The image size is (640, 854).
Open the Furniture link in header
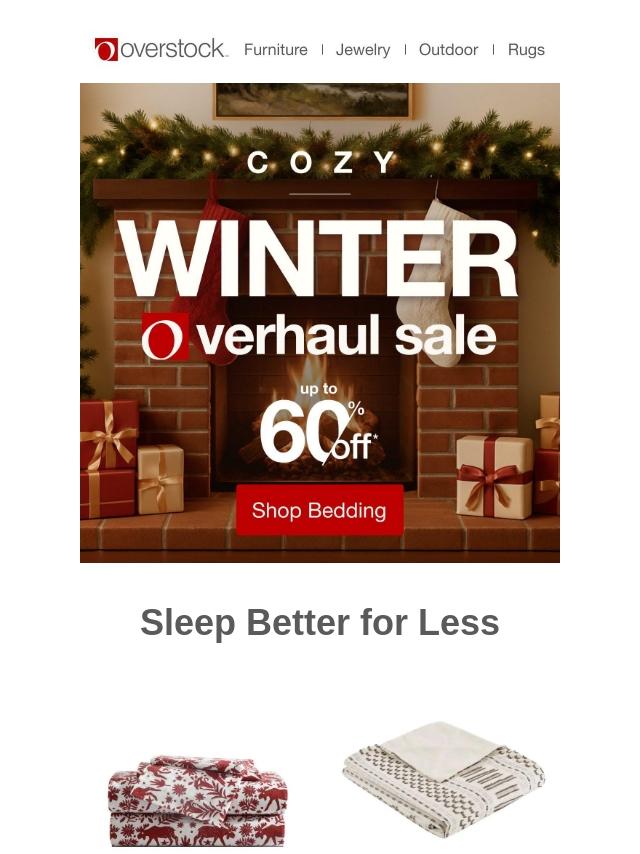tap(275, 50)
